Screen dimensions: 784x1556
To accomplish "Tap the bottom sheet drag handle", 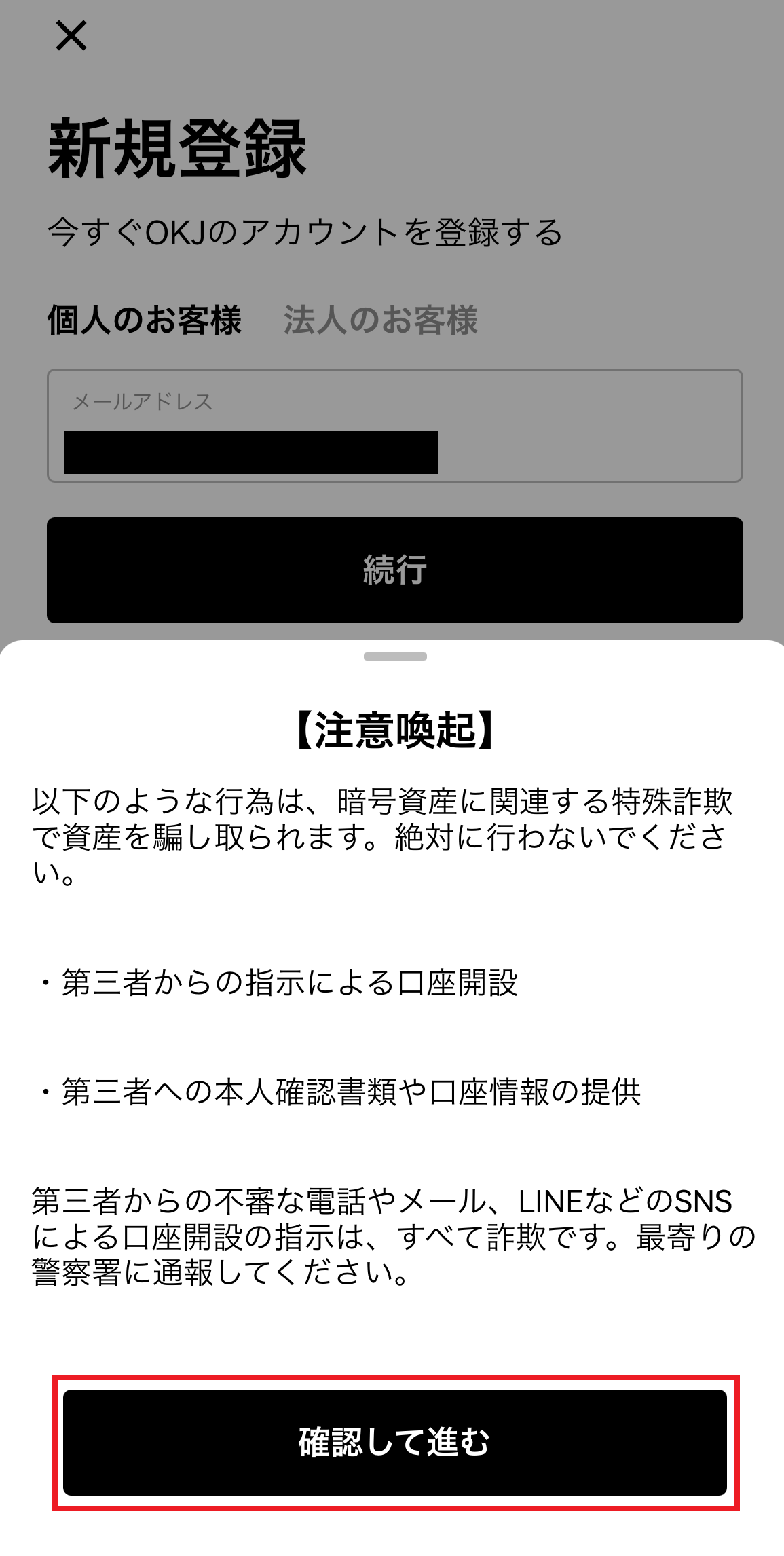I will coord(395,656).
